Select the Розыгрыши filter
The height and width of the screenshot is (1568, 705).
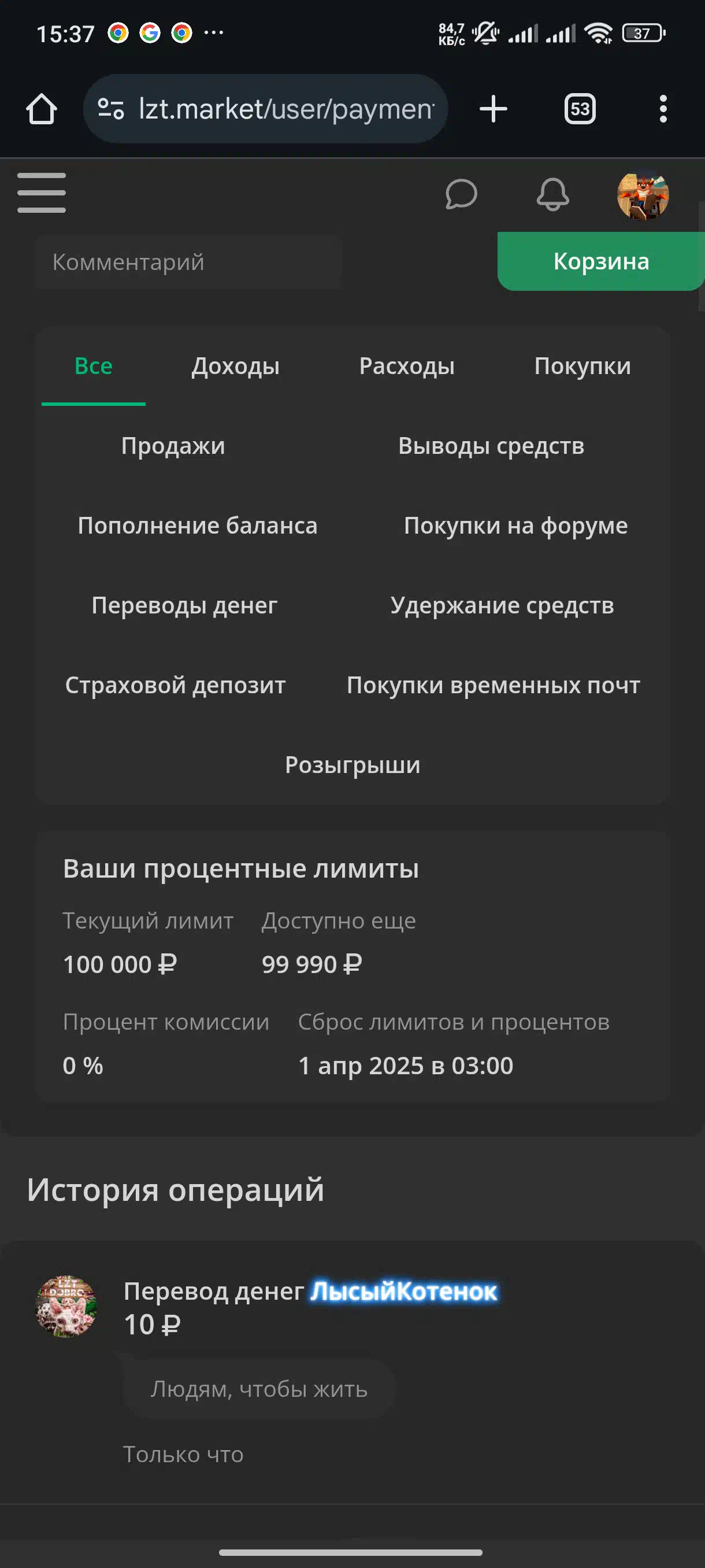[352, 764]
